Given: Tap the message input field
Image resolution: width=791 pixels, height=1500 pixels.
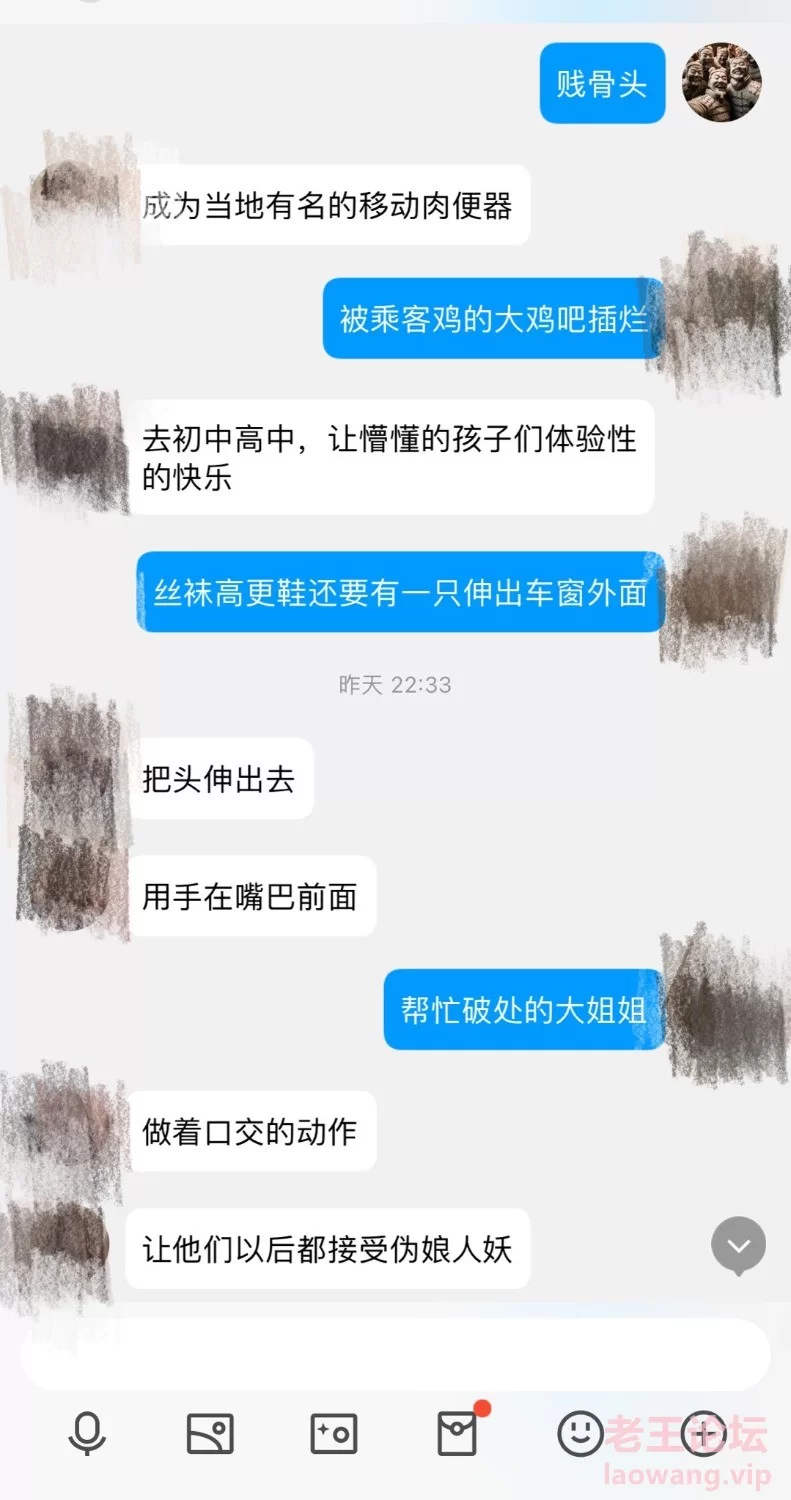Looking at the screenshot, I should (x=395, y=1354).
